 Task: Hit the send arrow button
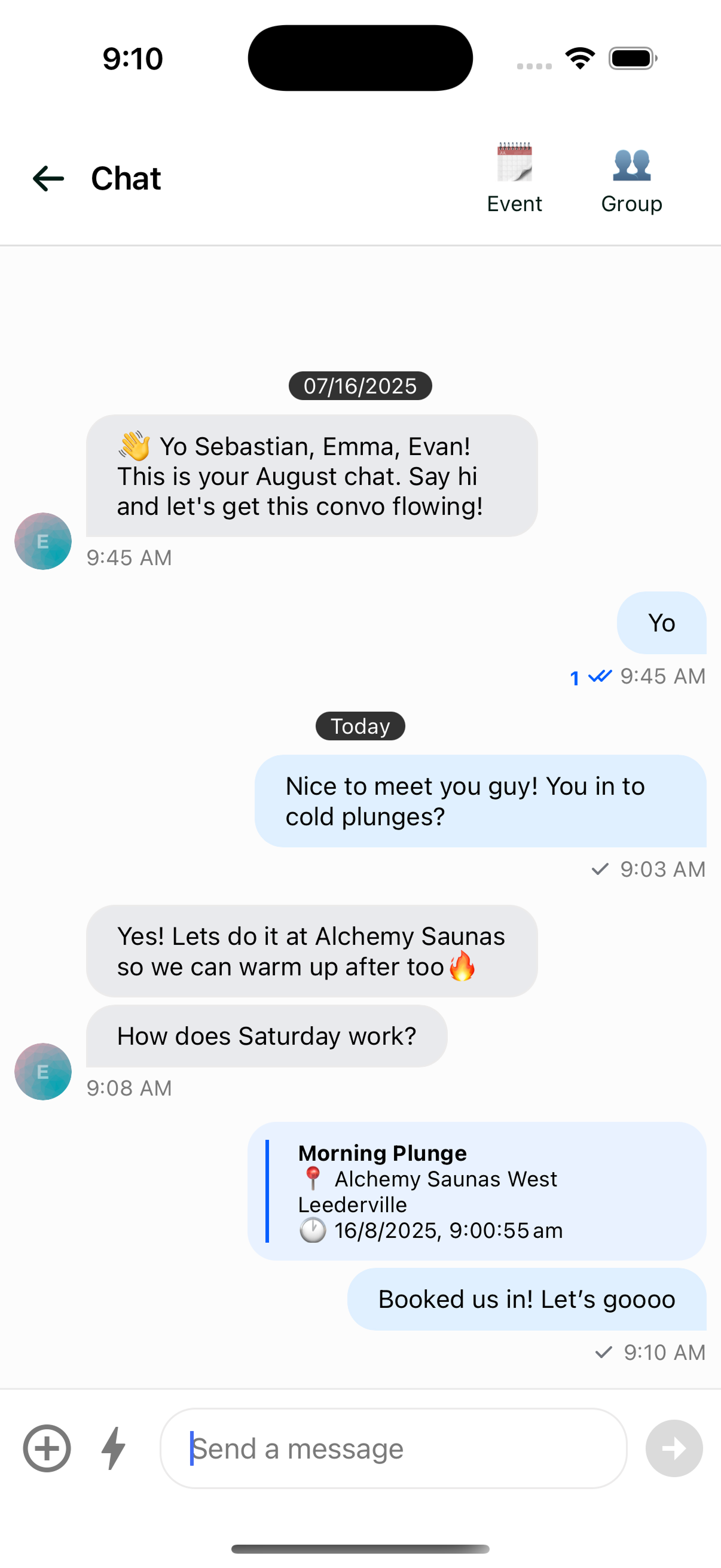coord(674,1448)
